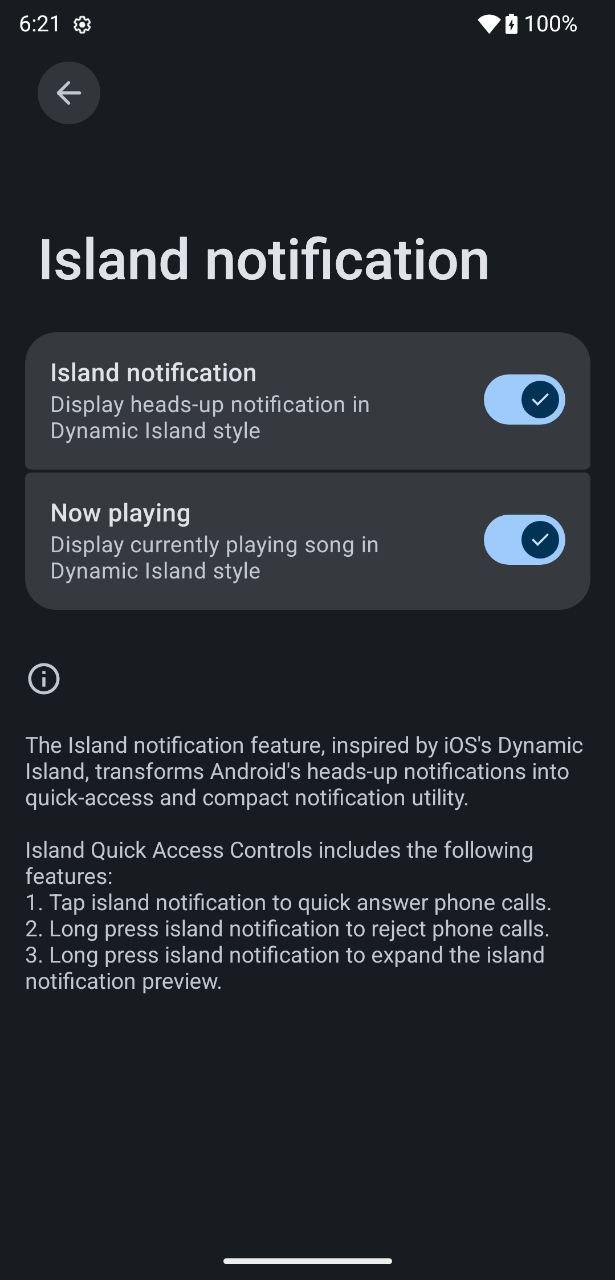
Task: Disable the Now playing switch
Action: click(524, 540)
